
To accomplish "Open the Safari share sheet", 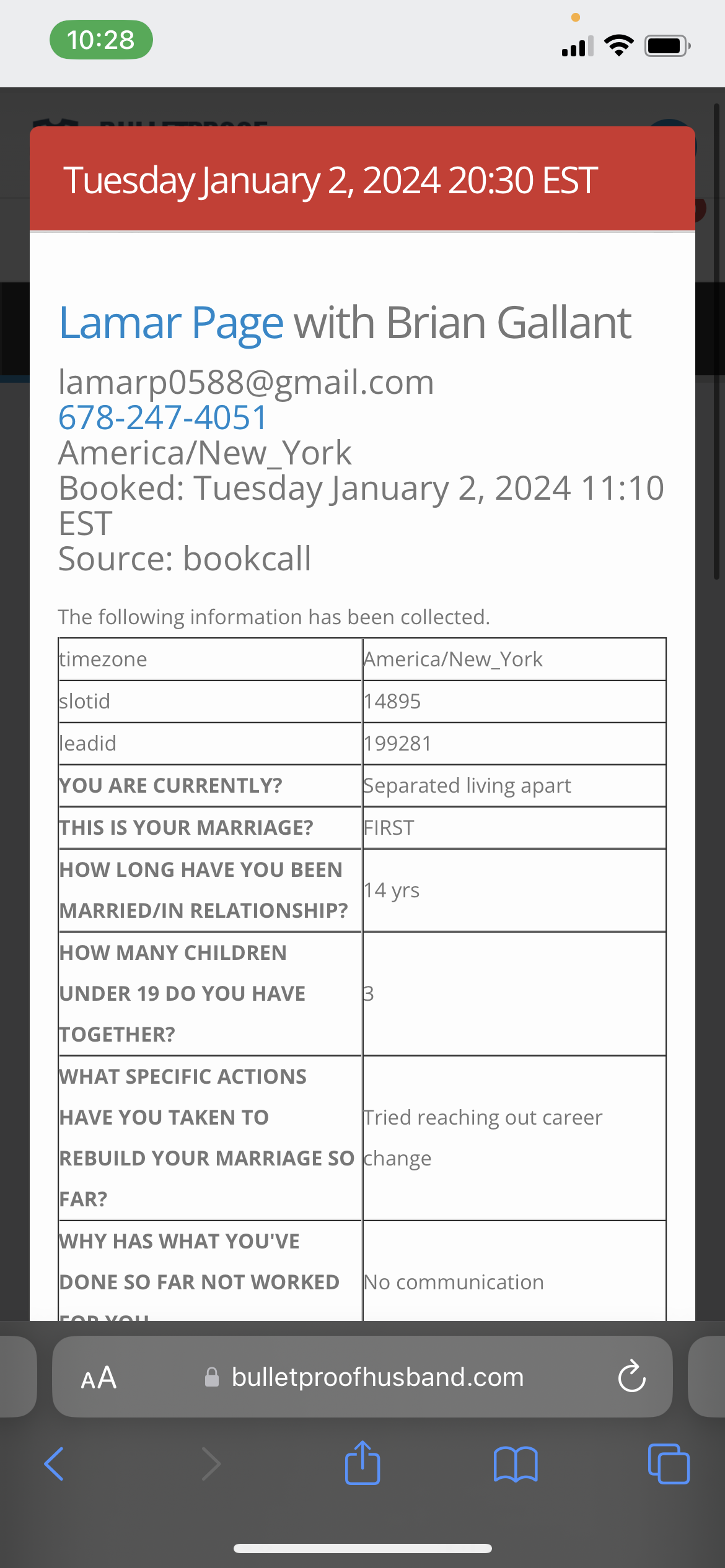I will [362, 1463].
